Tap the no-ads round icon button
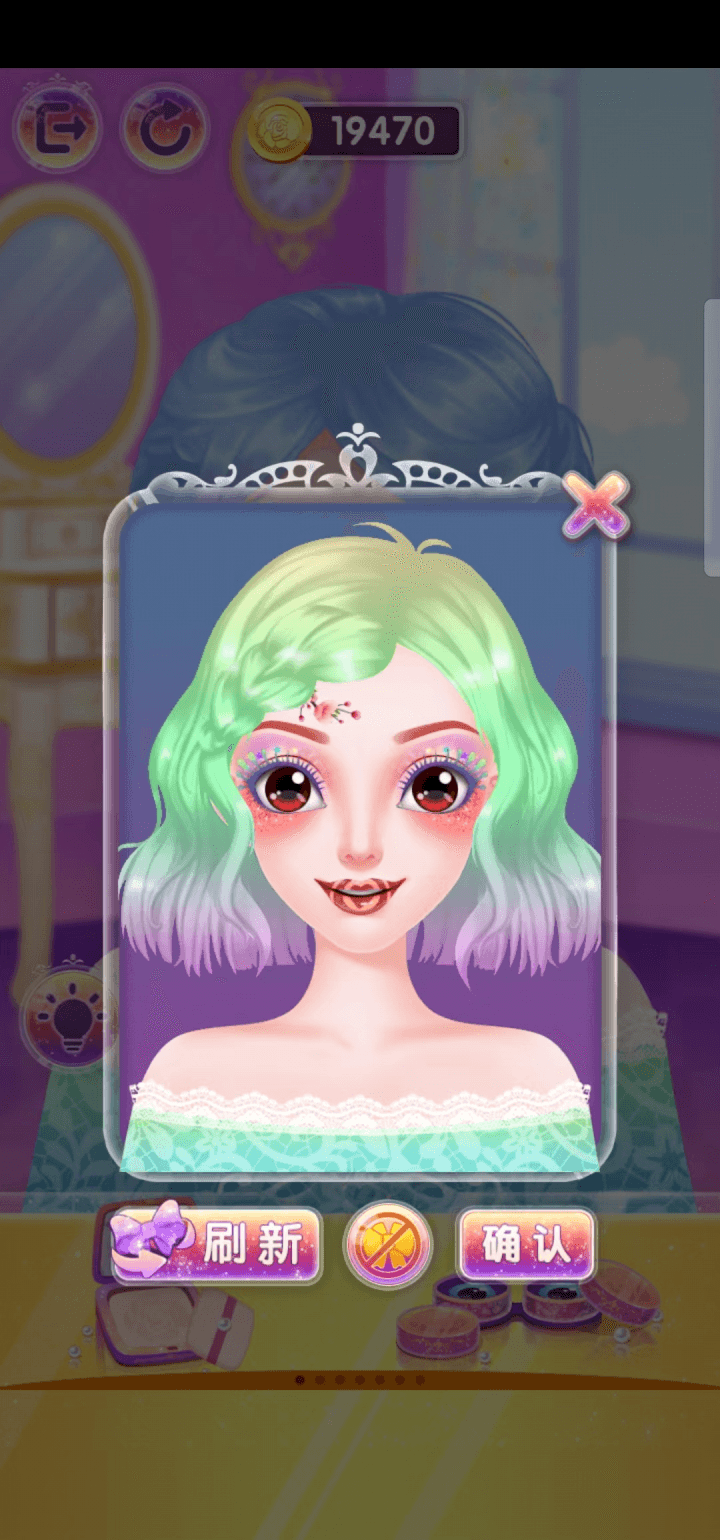720x1540 pixels. click(388, 1245)
